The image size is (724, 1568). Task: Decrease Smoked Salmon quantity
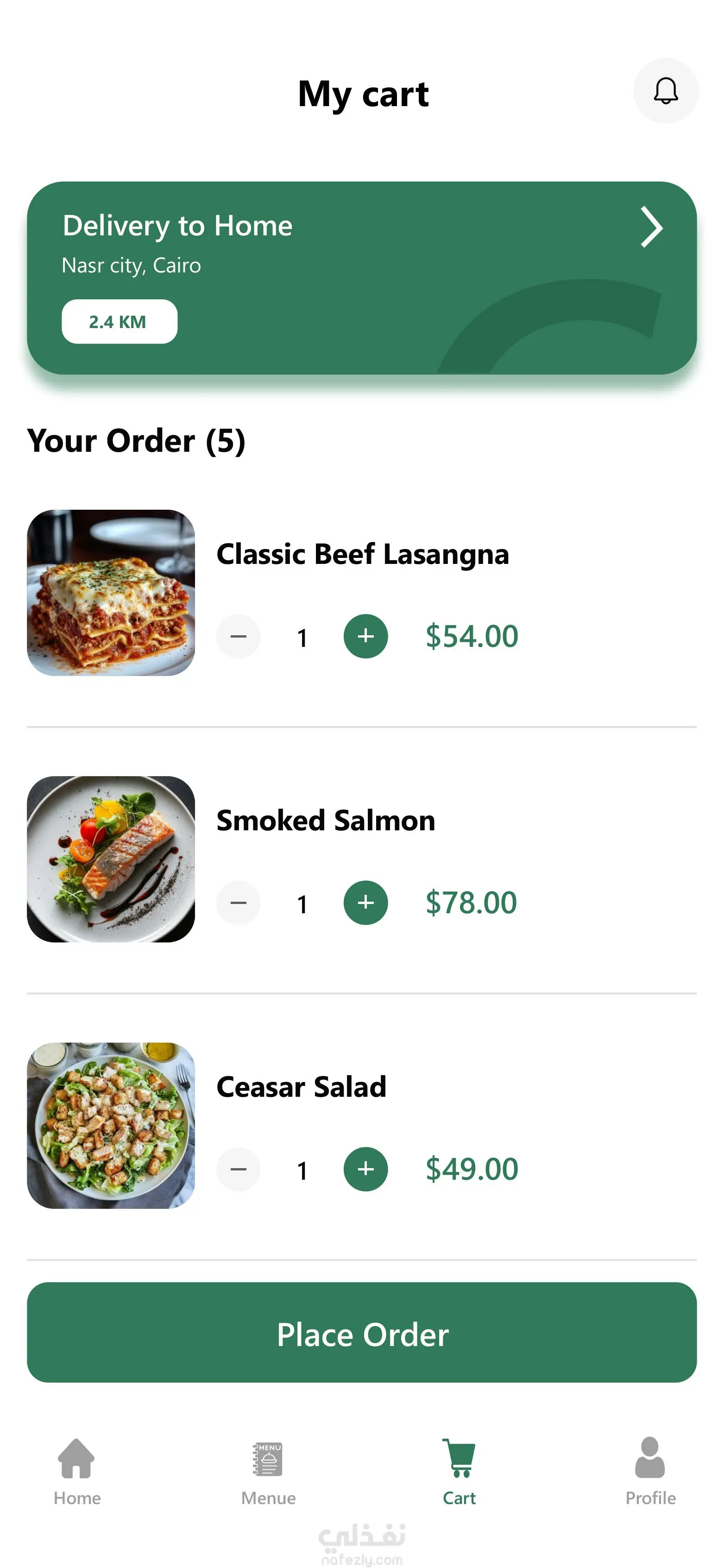pyautogui.click(x=239, y=903)
